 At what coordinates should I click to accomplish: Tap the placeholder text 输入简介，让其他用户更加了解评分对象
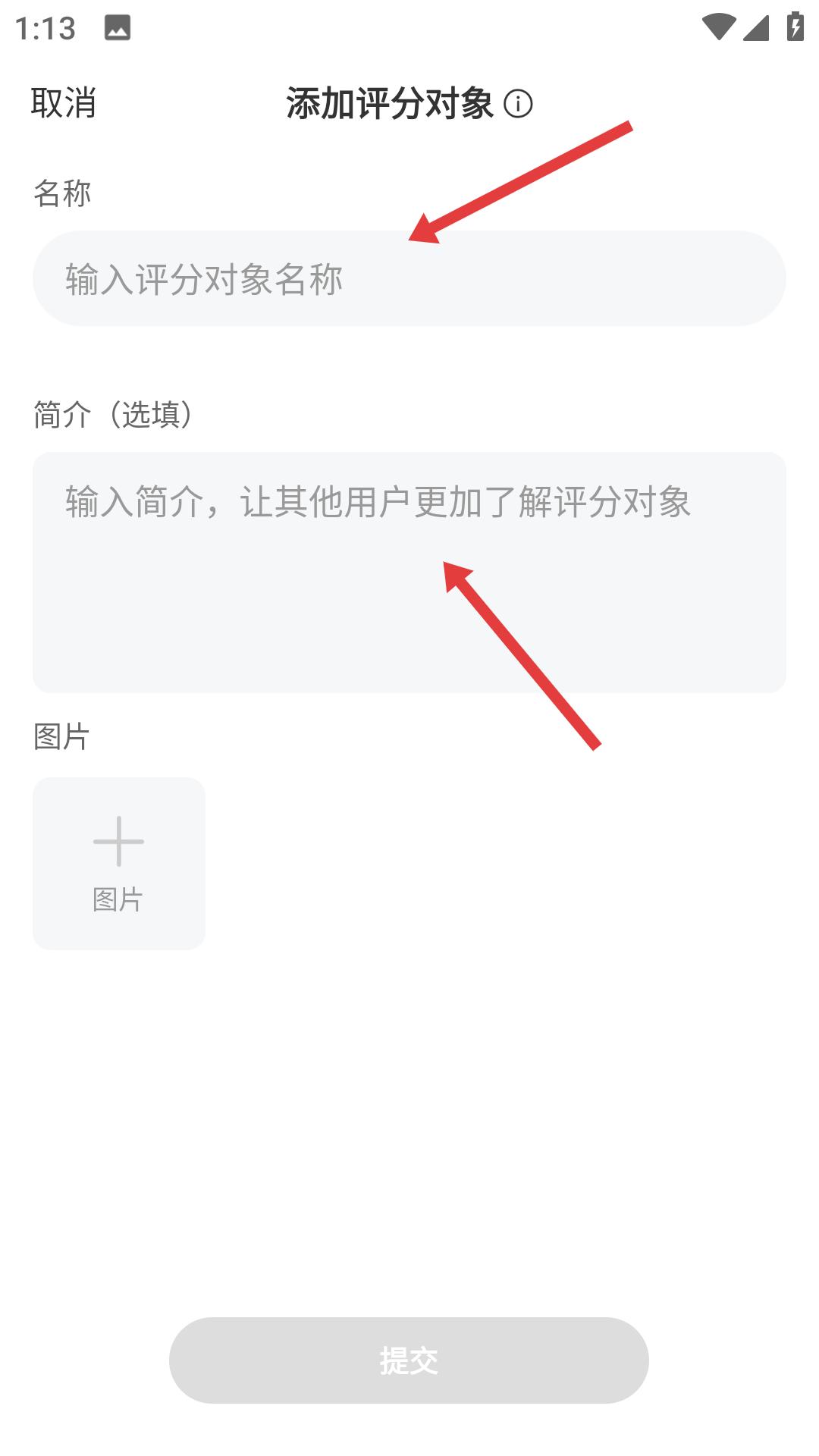tap(377, 502)
